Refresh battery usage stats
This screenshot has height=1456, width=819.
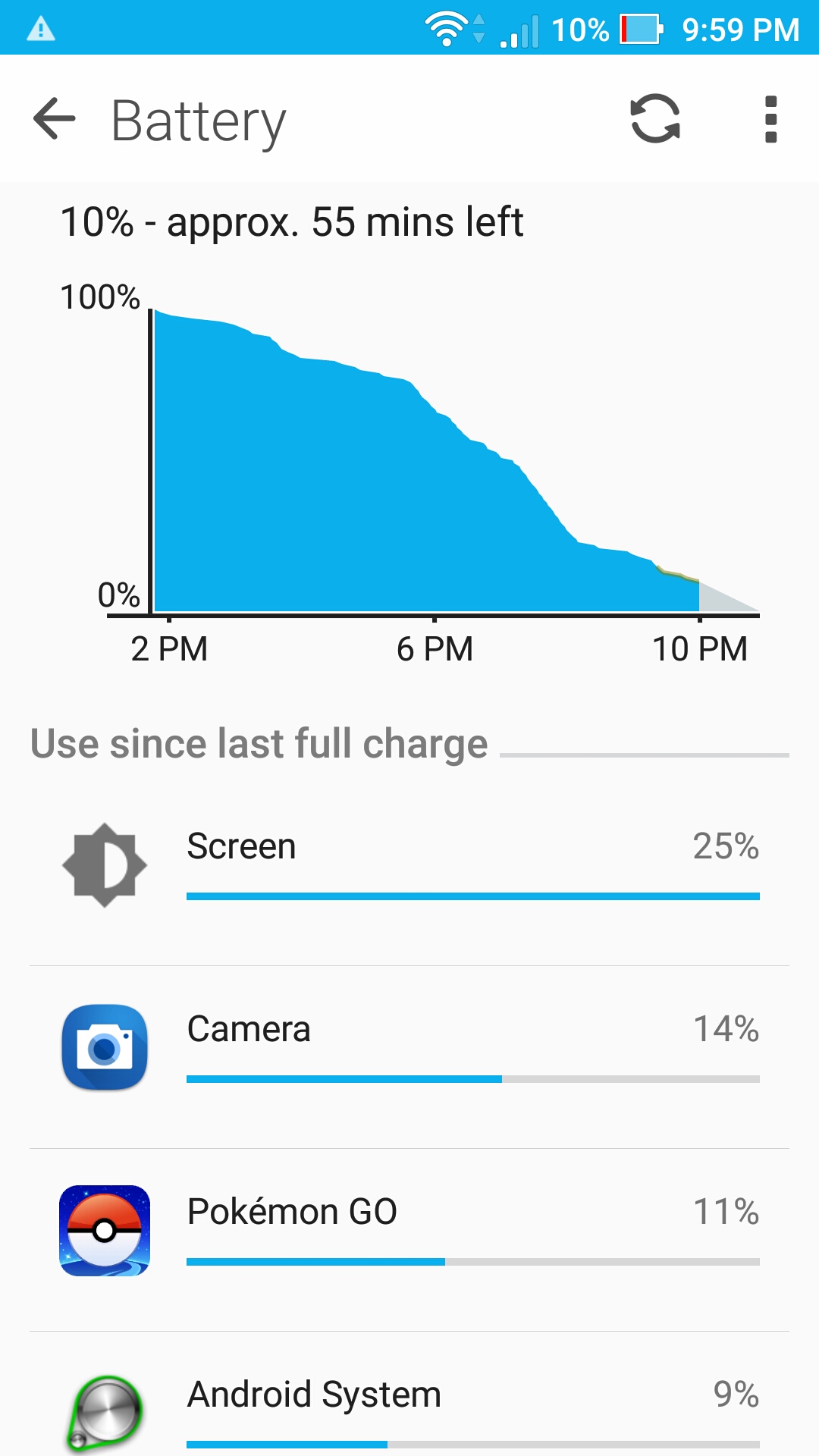[655, 119]
